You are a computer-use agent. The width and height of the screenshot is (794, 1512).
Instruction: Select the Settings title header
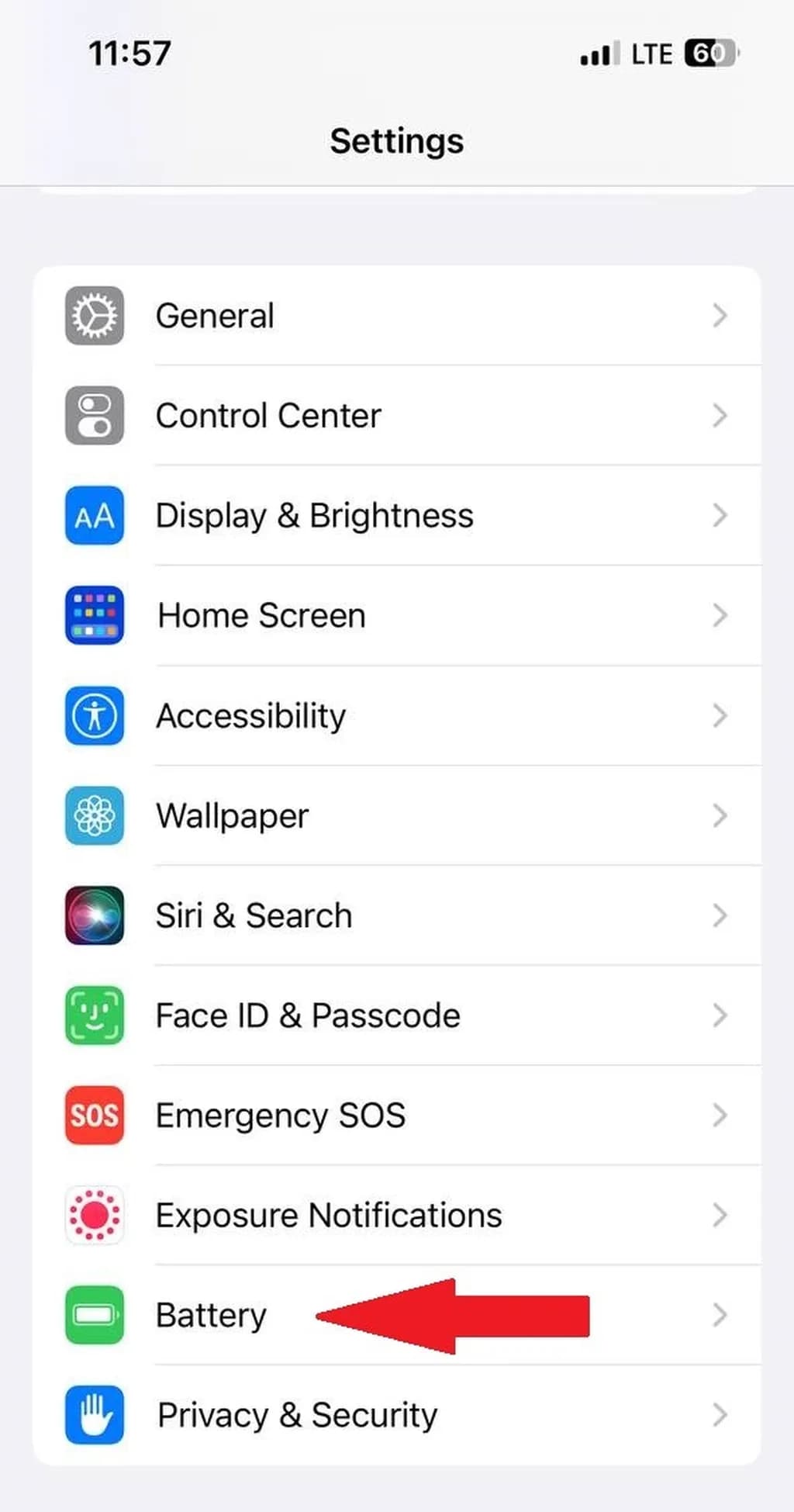click(x=397, y=140)
